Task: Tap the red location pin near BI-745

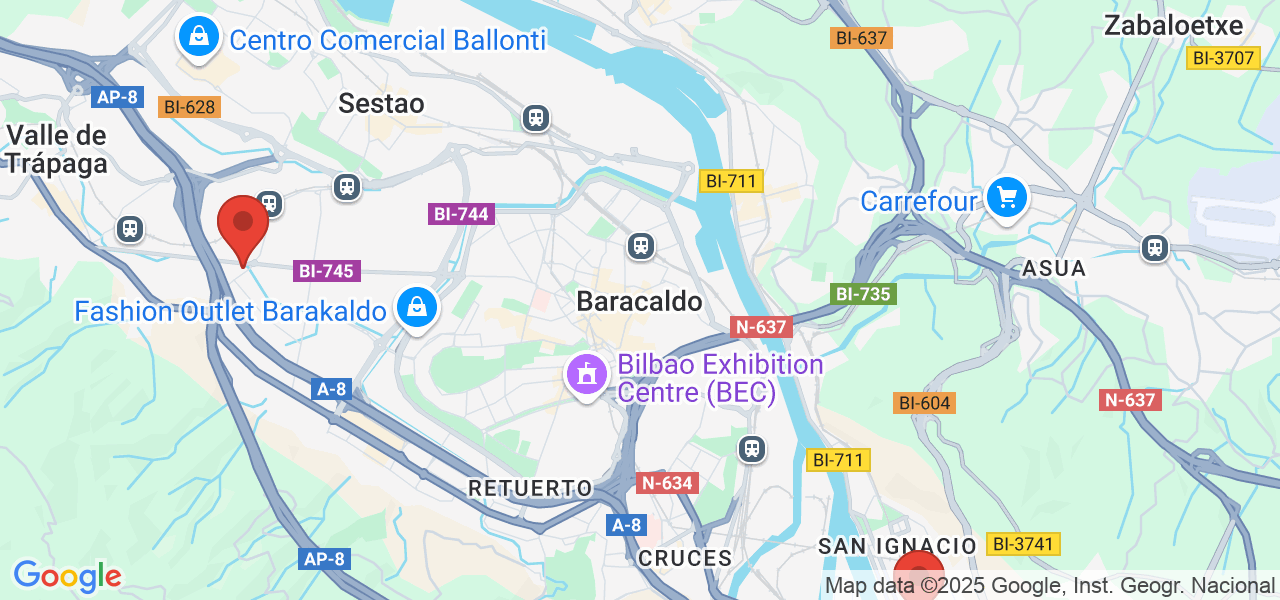Action: 243,227
